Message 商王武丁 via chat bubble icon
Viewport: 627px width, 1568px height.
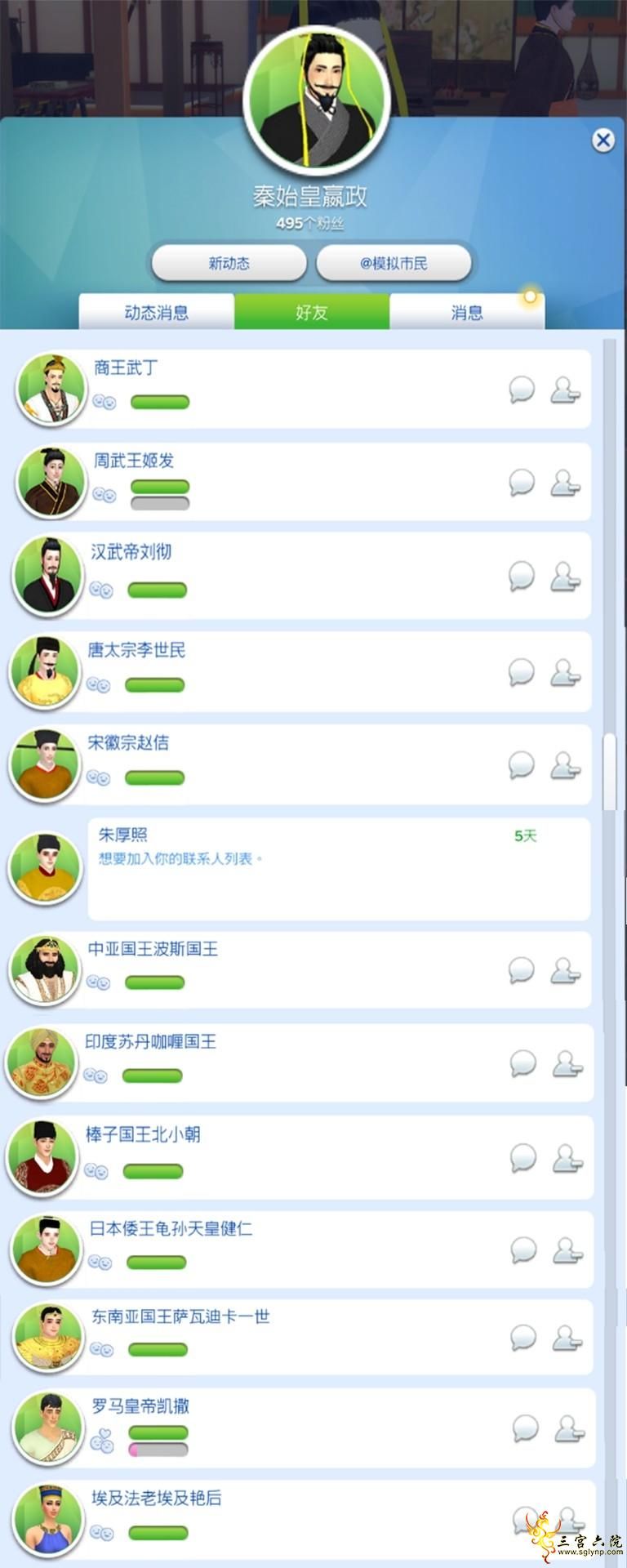[522, 390]
